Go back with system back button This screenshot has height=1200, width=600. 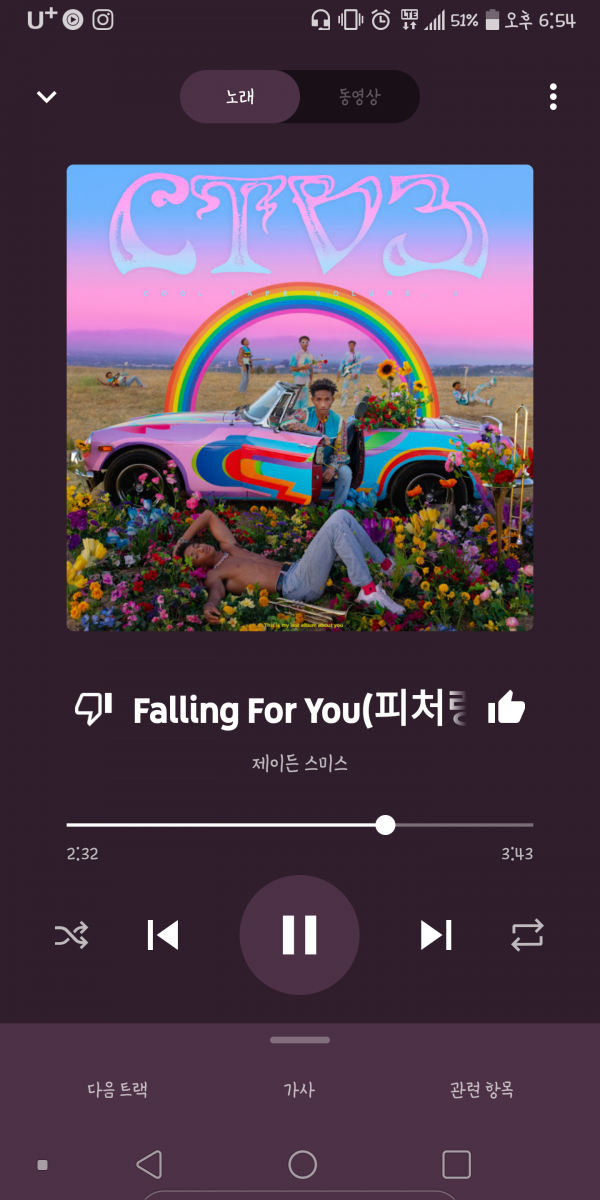pos(149,1164)
